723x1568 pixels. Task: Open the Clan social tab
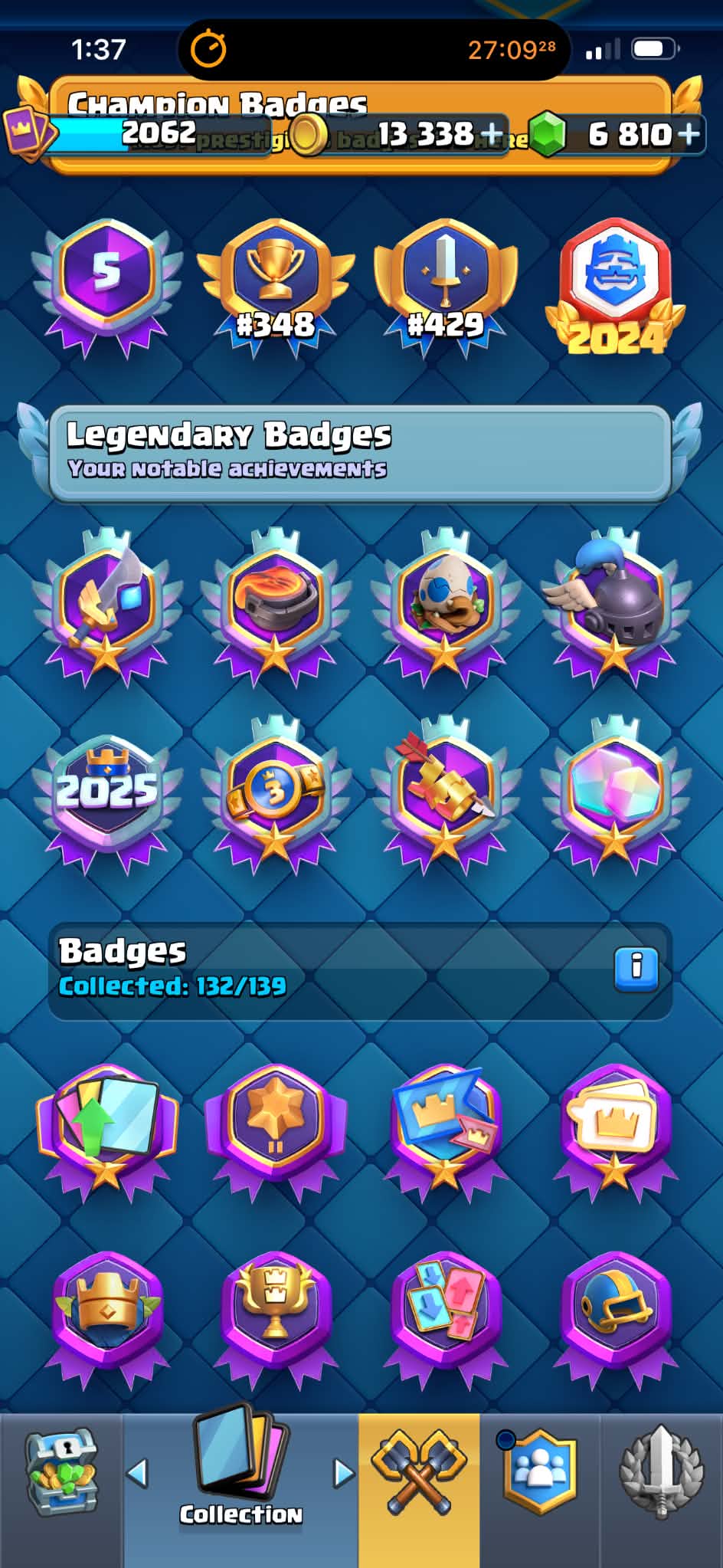tap(540, 1471)
